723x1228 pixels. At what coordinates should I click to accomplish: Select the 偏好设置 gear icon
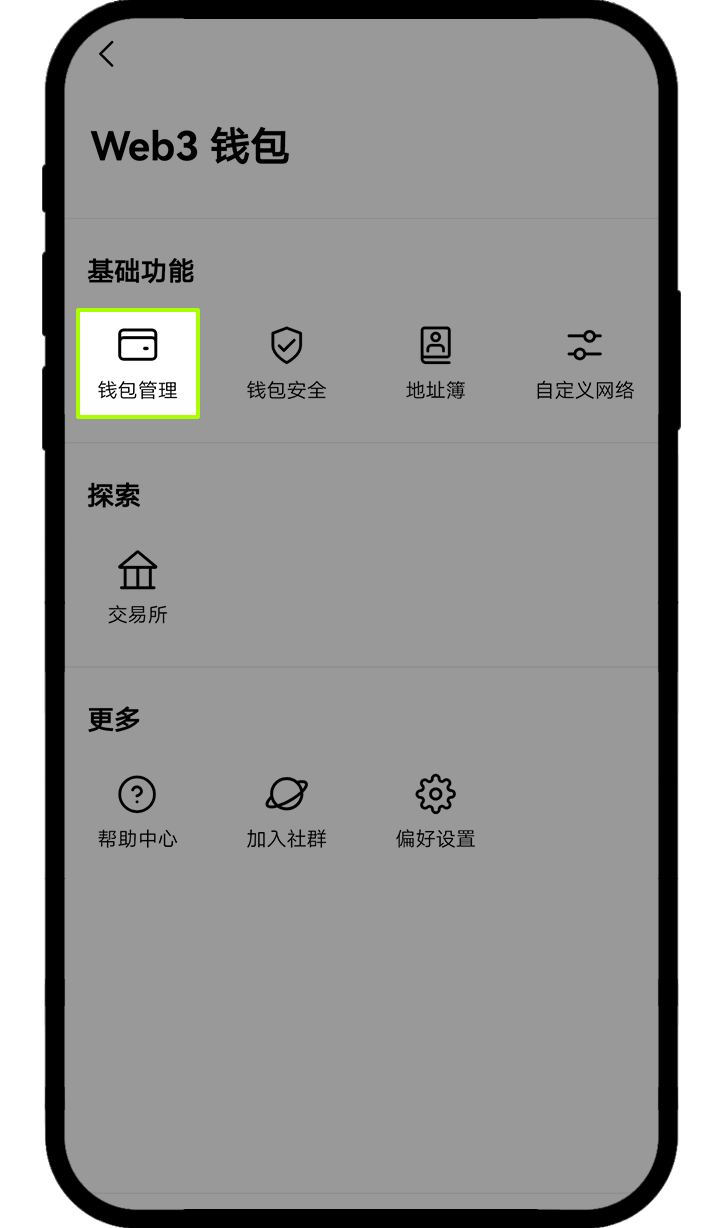pyautogui.click(x=435, y=793)
